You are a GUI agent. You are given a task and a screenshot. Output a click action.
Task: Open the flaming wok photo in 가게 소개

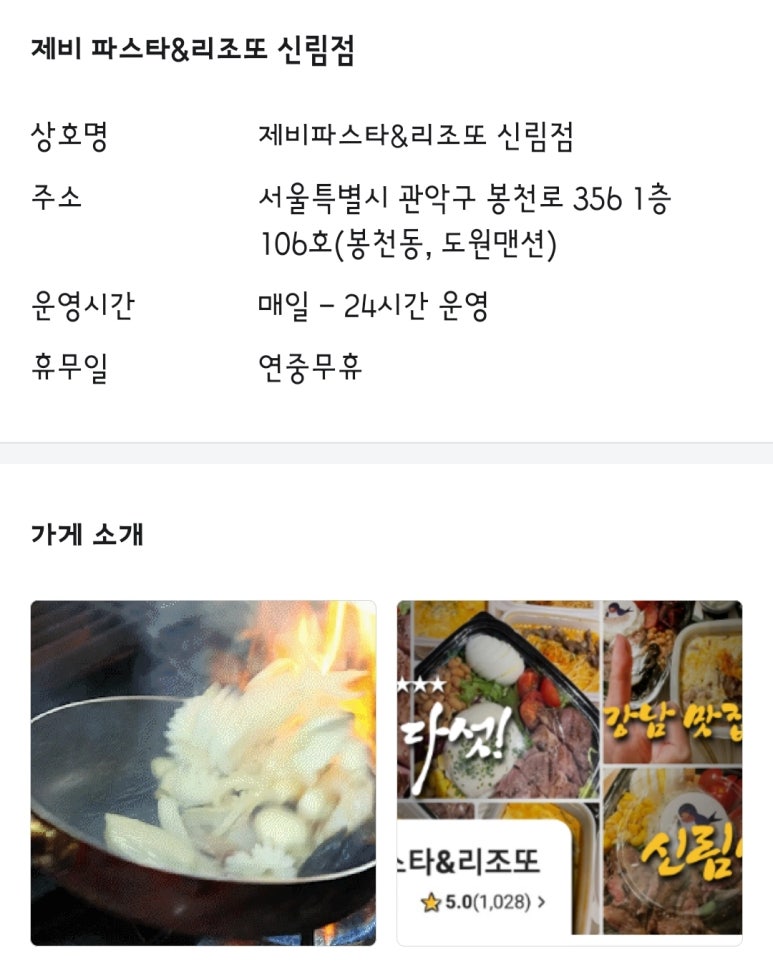coord(203,772)
